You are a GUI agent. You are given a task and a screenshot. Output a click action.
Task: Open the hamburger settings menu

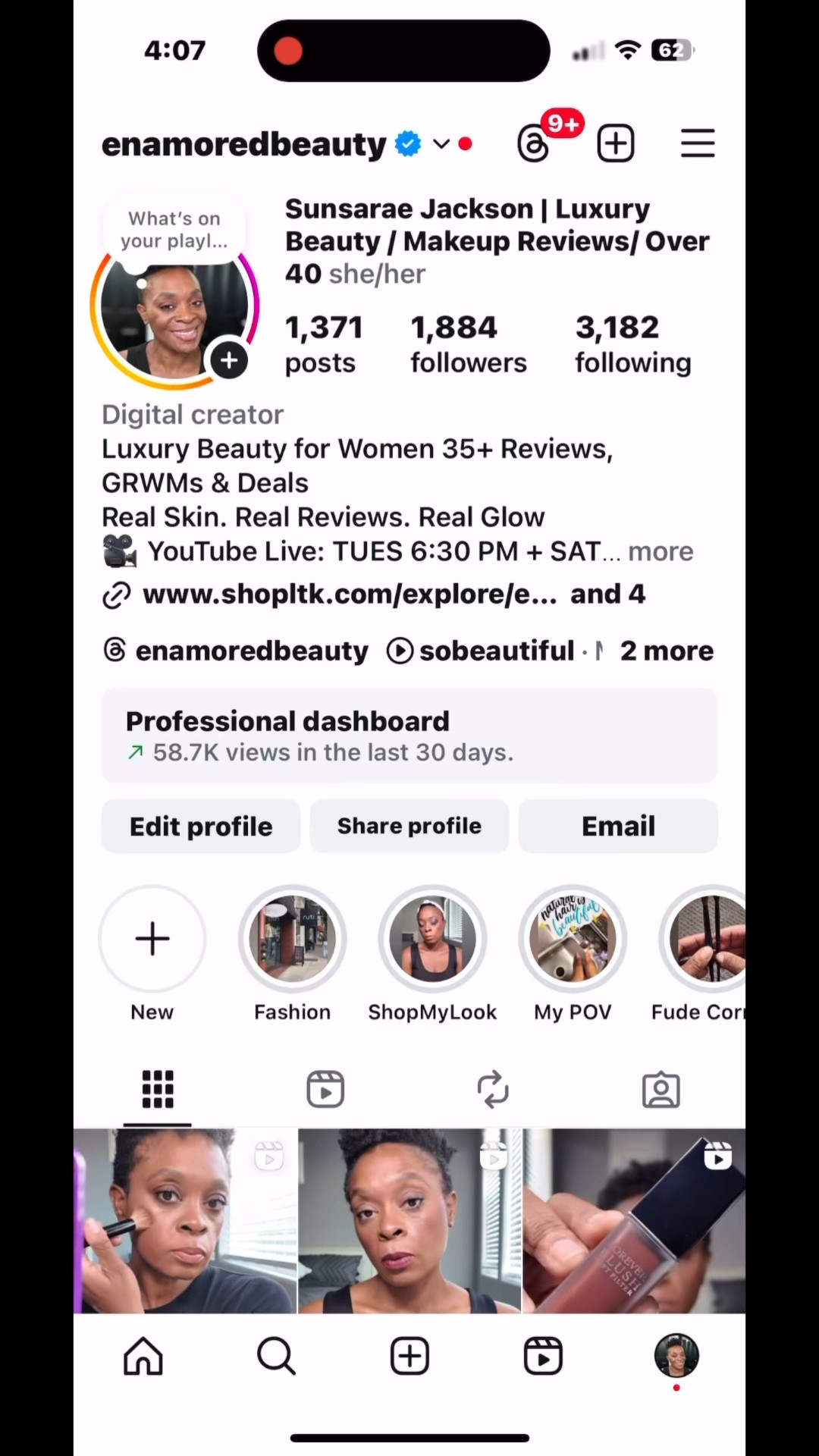(697, 143)
